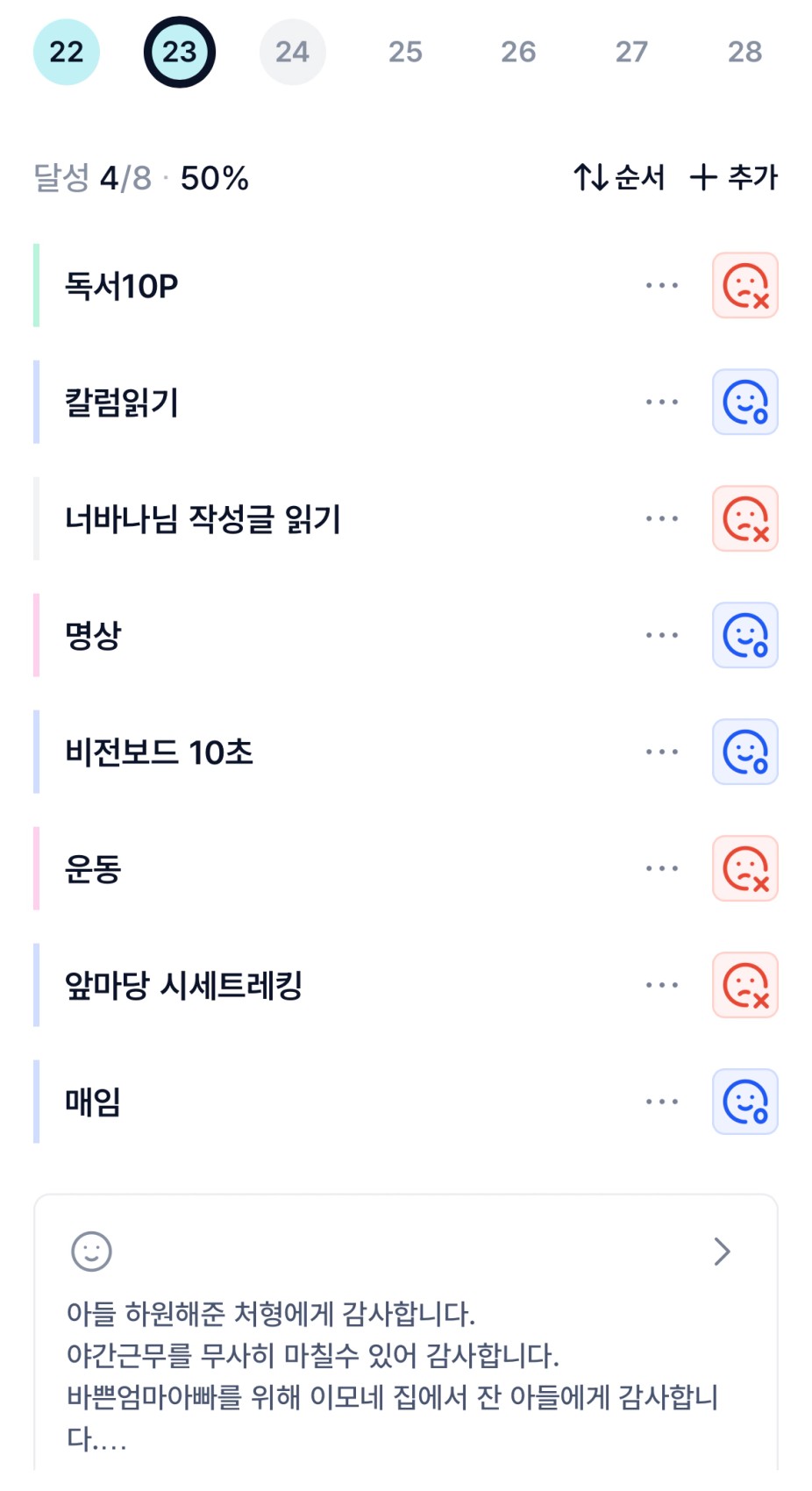Image resolution: width=812 pixels, height=1491 pixels.
Task: Toggle the 매임 completion face
Action: coord(744,1102)
